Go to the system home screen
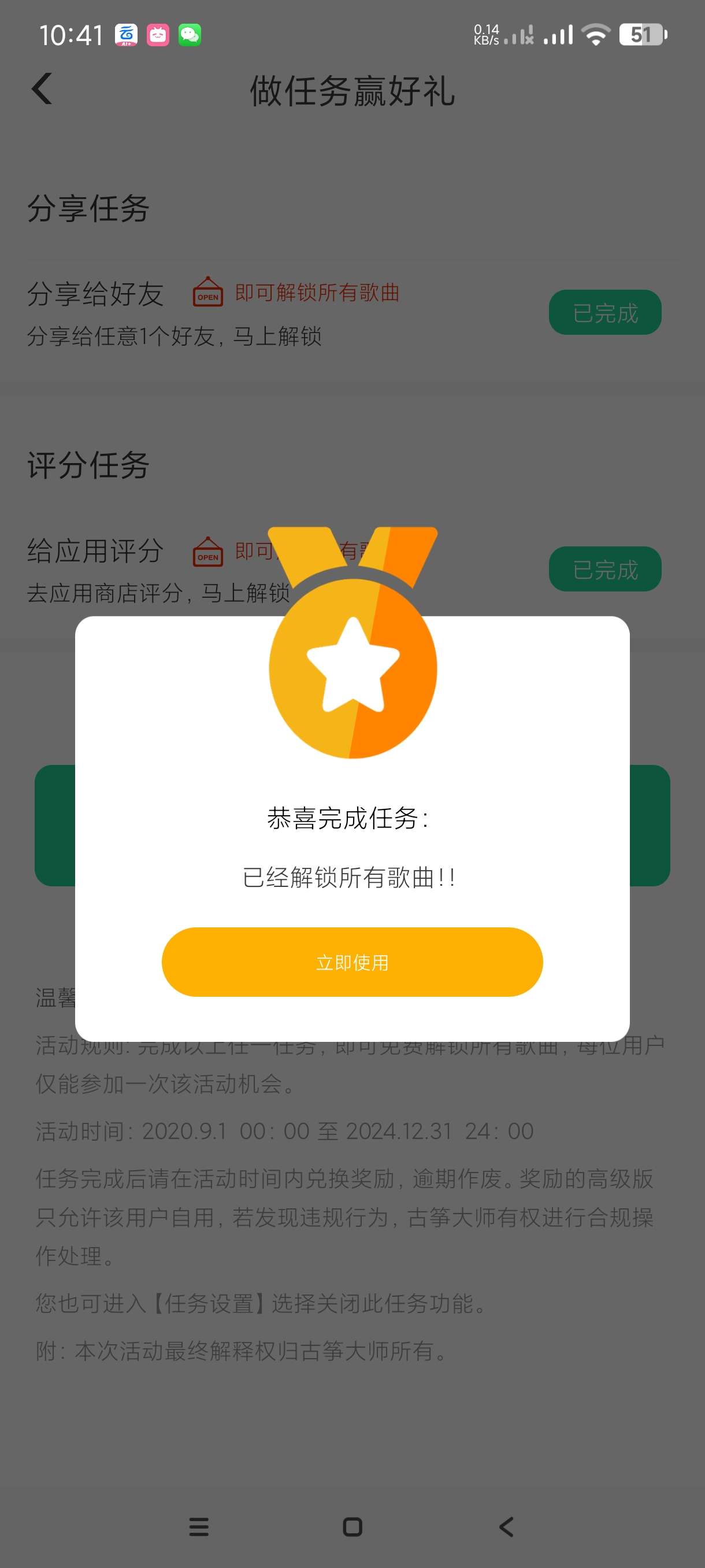The width and height of the screenshot is (705, 1568). pyautogui.click(x=352, y=1526)
